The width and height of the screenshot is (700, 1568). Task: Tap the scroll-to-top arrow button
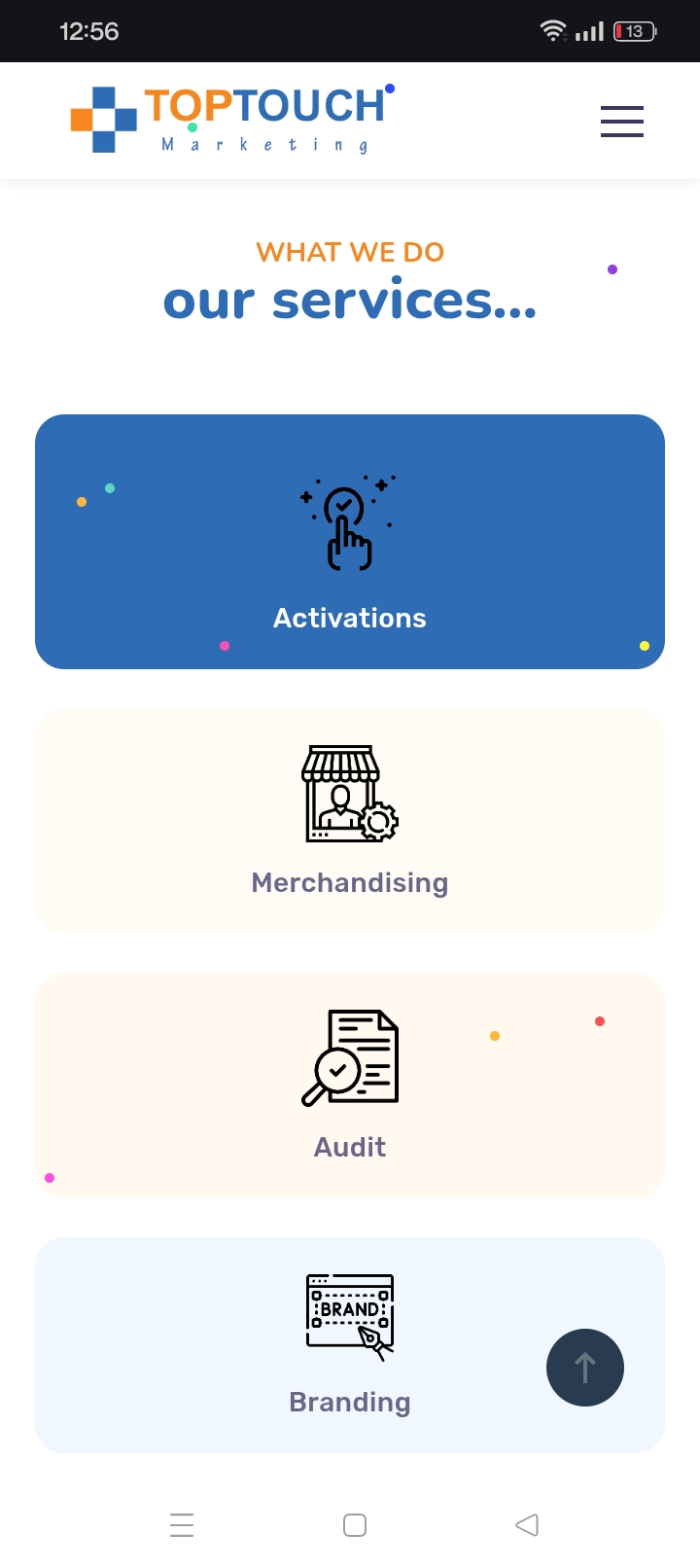coord(584,1367)
